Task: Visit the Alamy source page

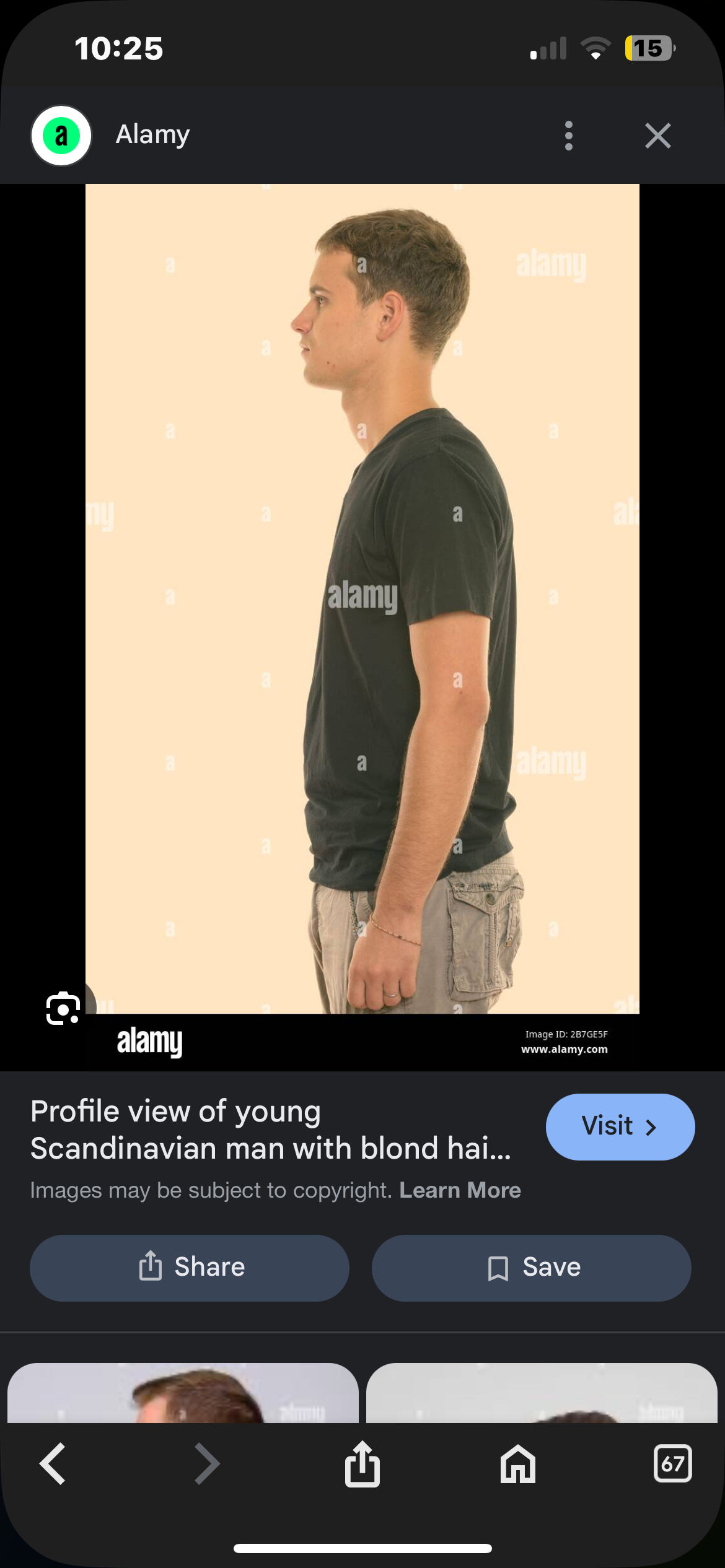Action: (x=620, y=1126)
